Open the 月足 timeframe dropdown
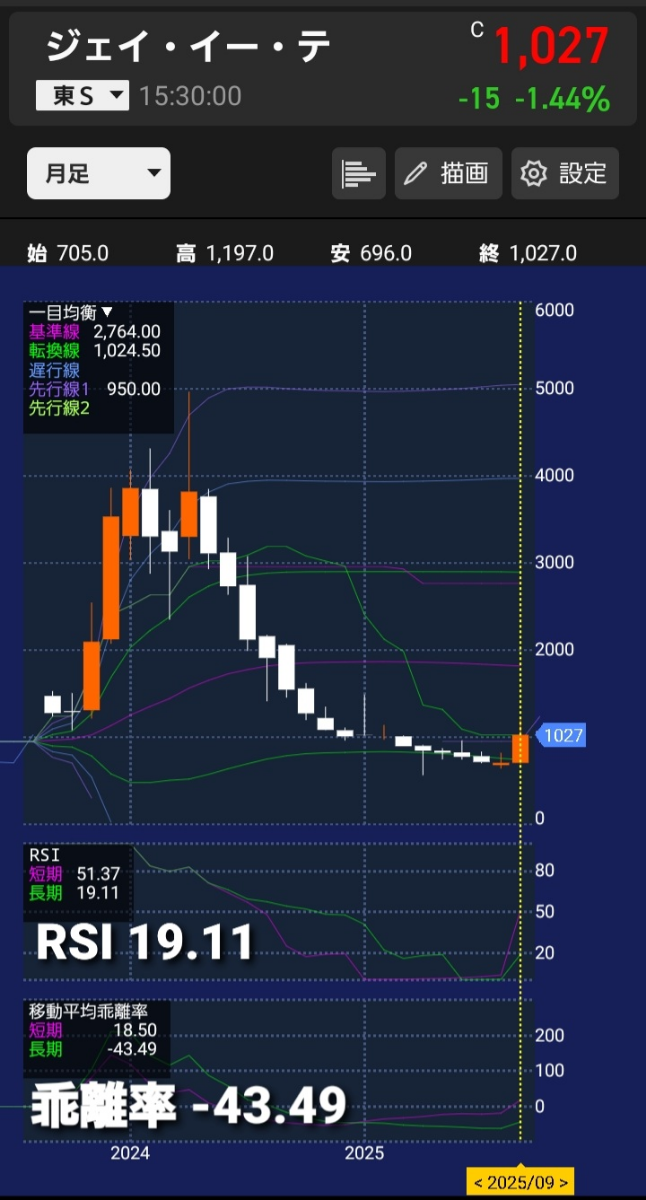This screenshot has height=1200, width=646. pos(98,173)
